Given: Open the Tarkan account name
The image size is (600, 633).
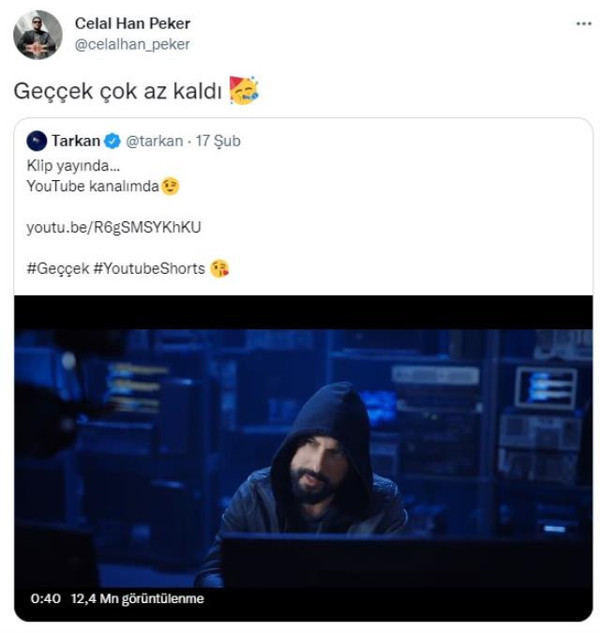Looking at the screenshot, I should [76, 141].
